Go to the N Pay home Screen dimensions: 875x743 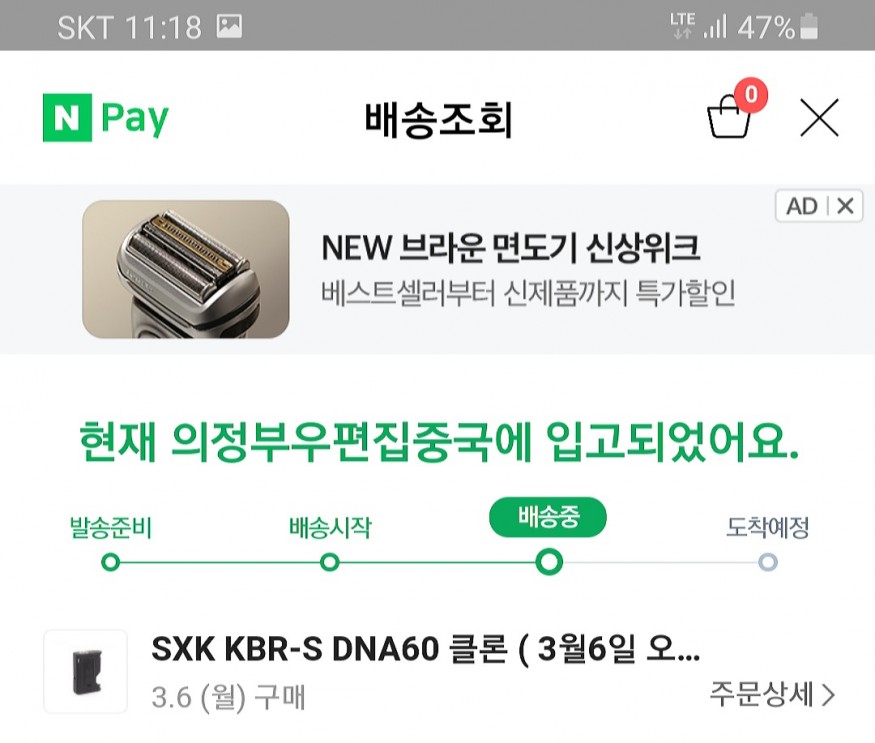tap(106, 118)
